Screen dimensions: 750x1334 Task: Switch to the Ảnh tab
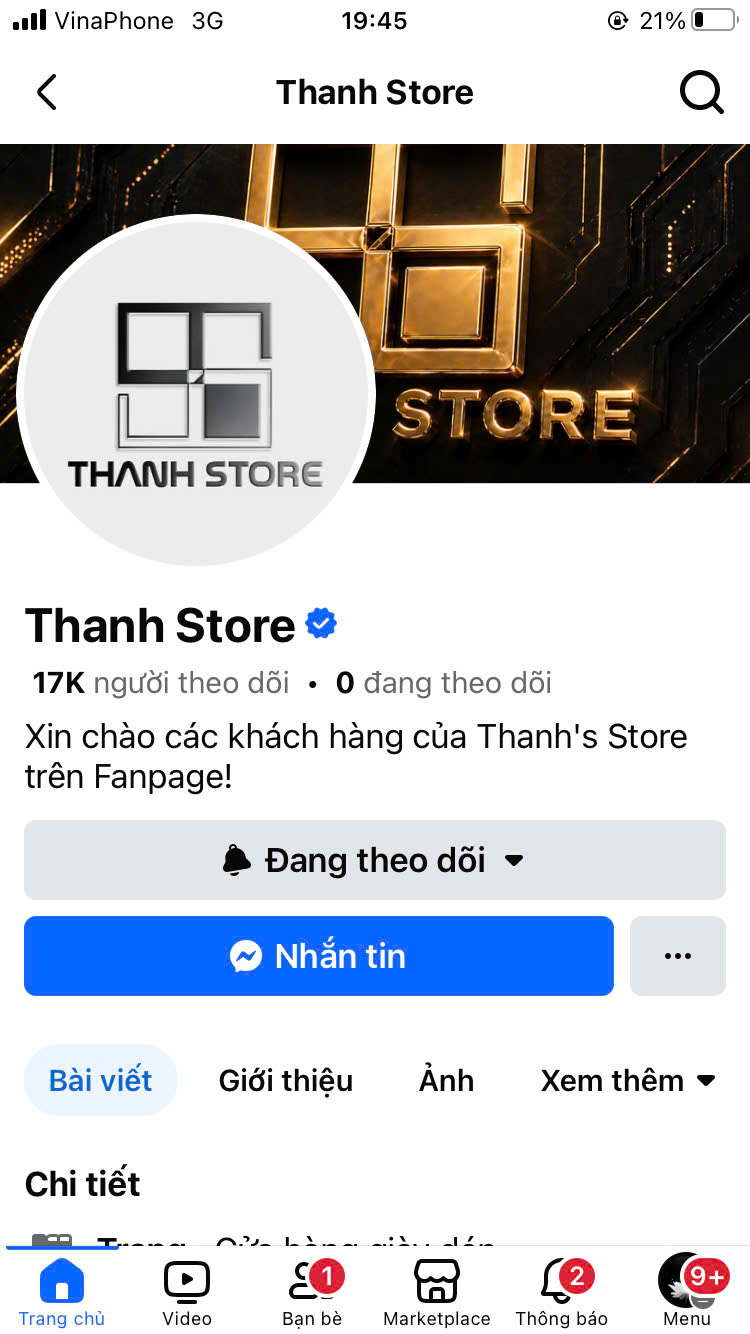446,1080
